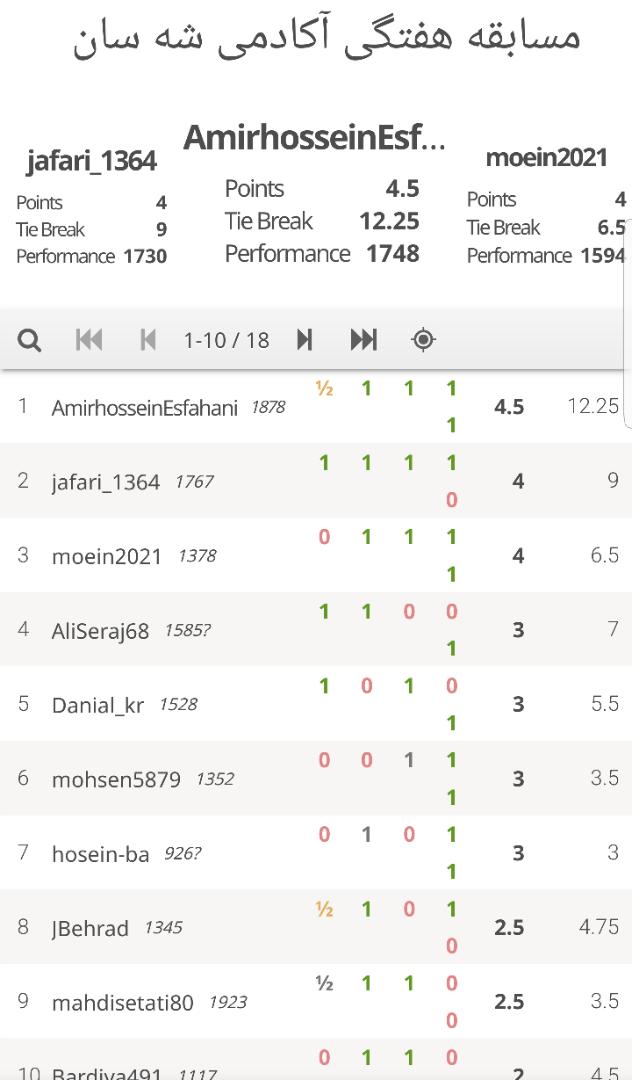Open AmirhosseinEsfahani's row in the standings
The height and width of the screenshot is (1080, 632).
(144, 407)
